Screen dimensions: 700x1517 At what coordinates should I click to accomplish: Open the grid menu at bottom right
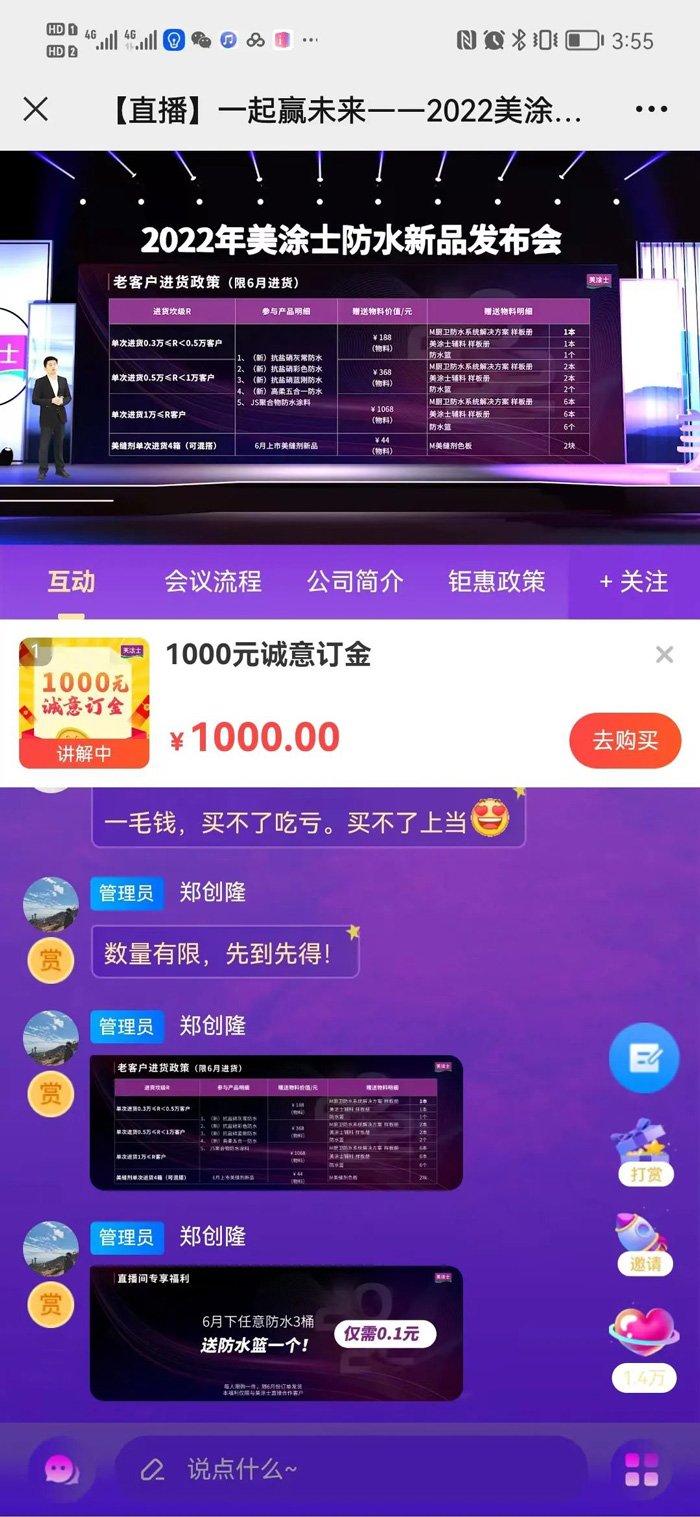click(642, 1469)
